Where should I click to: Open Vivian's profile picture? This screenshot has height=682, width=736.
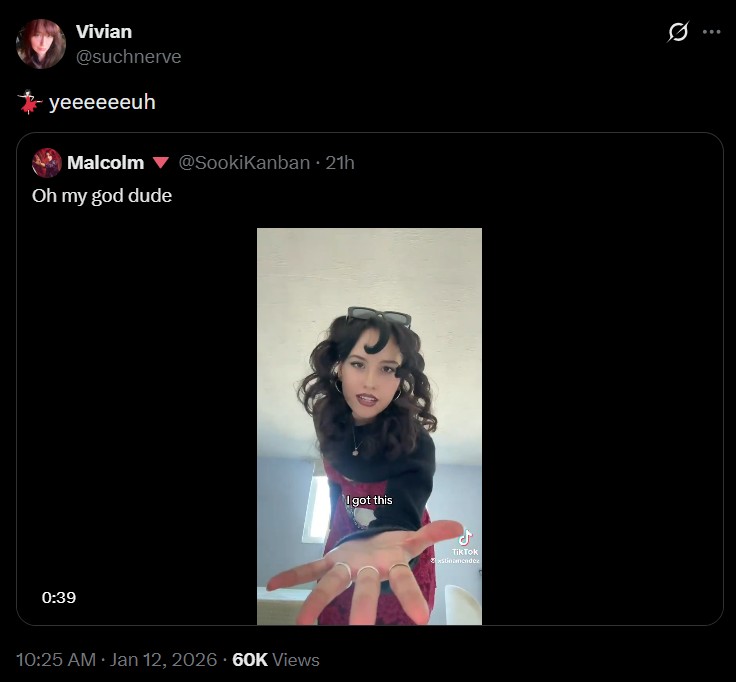[41, 44]
